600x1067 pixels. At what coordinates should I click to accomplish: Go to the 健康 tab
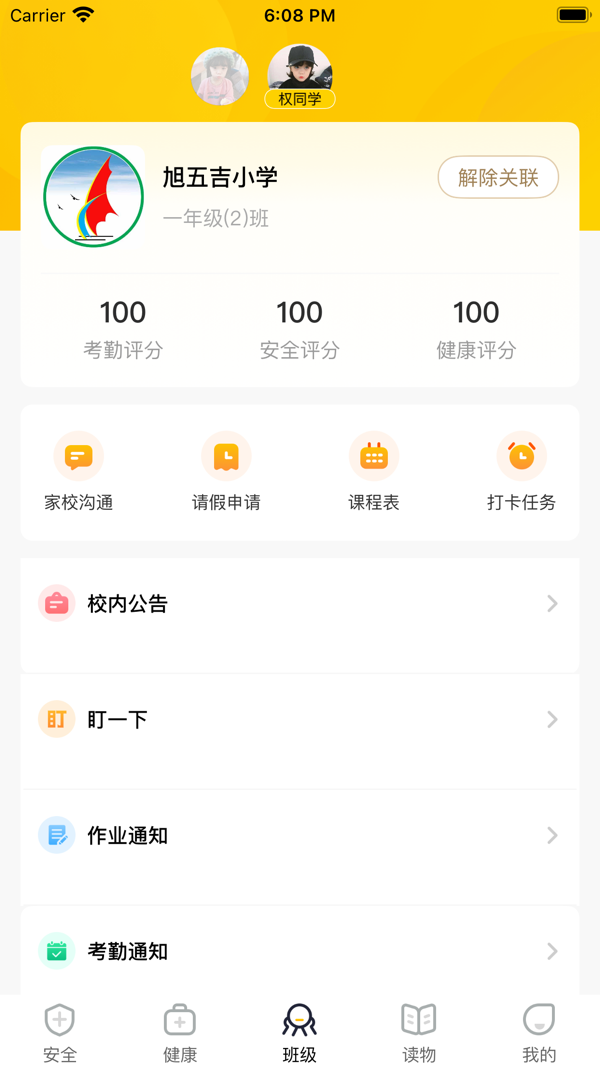(180, 1033)
